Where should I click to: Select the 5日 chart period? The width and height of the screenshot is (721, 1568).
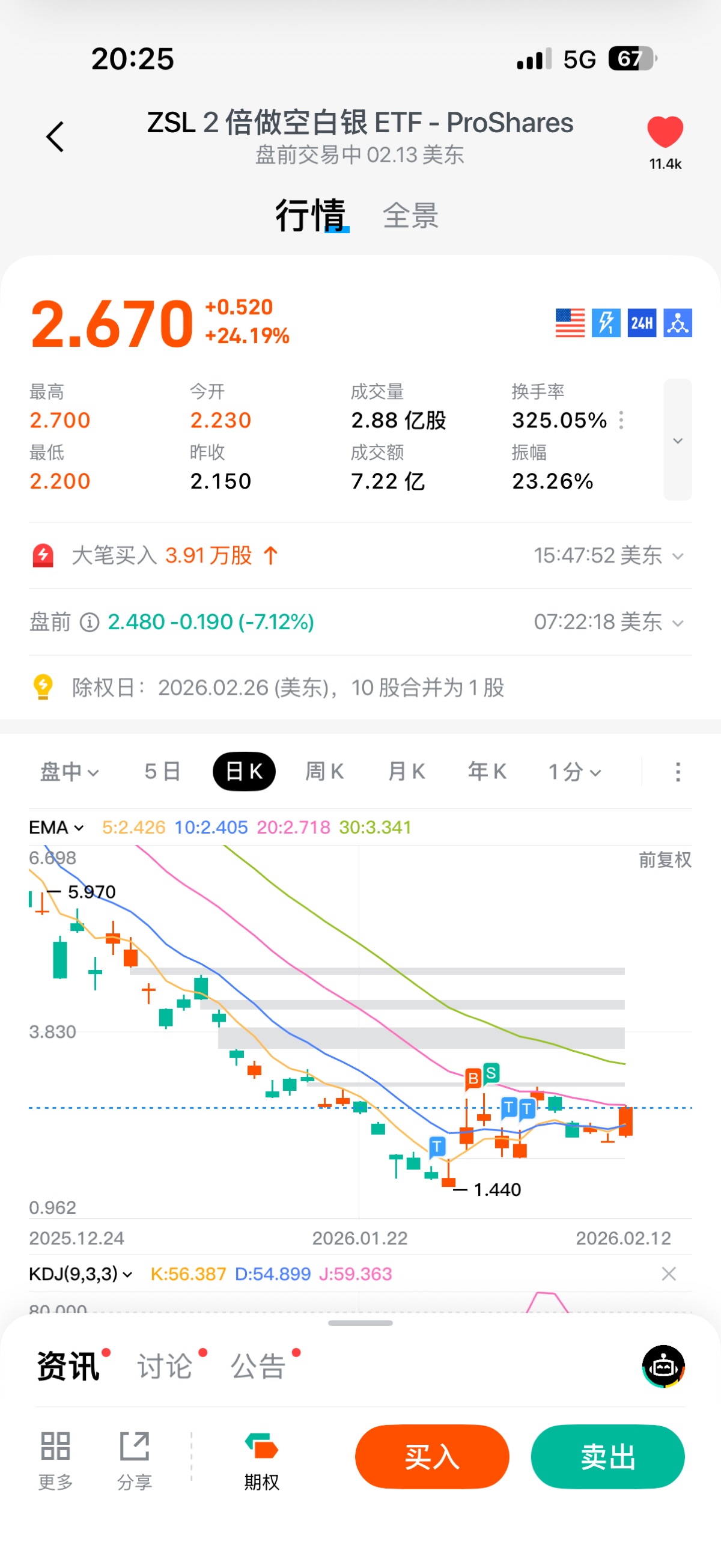coord(162,772)
